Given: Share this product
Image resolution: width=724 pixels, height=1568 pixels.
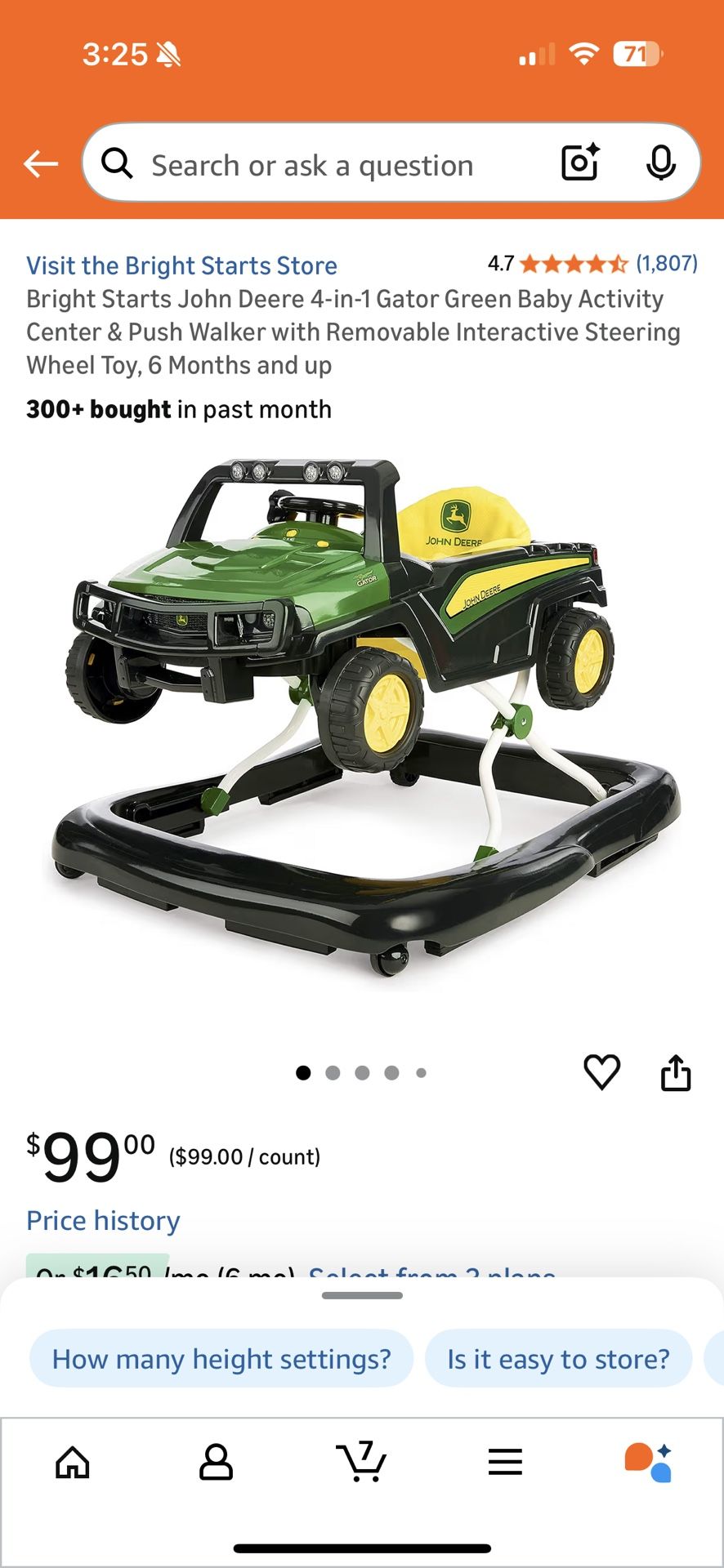Looking at the screenshot, I should coord(675,1072).
